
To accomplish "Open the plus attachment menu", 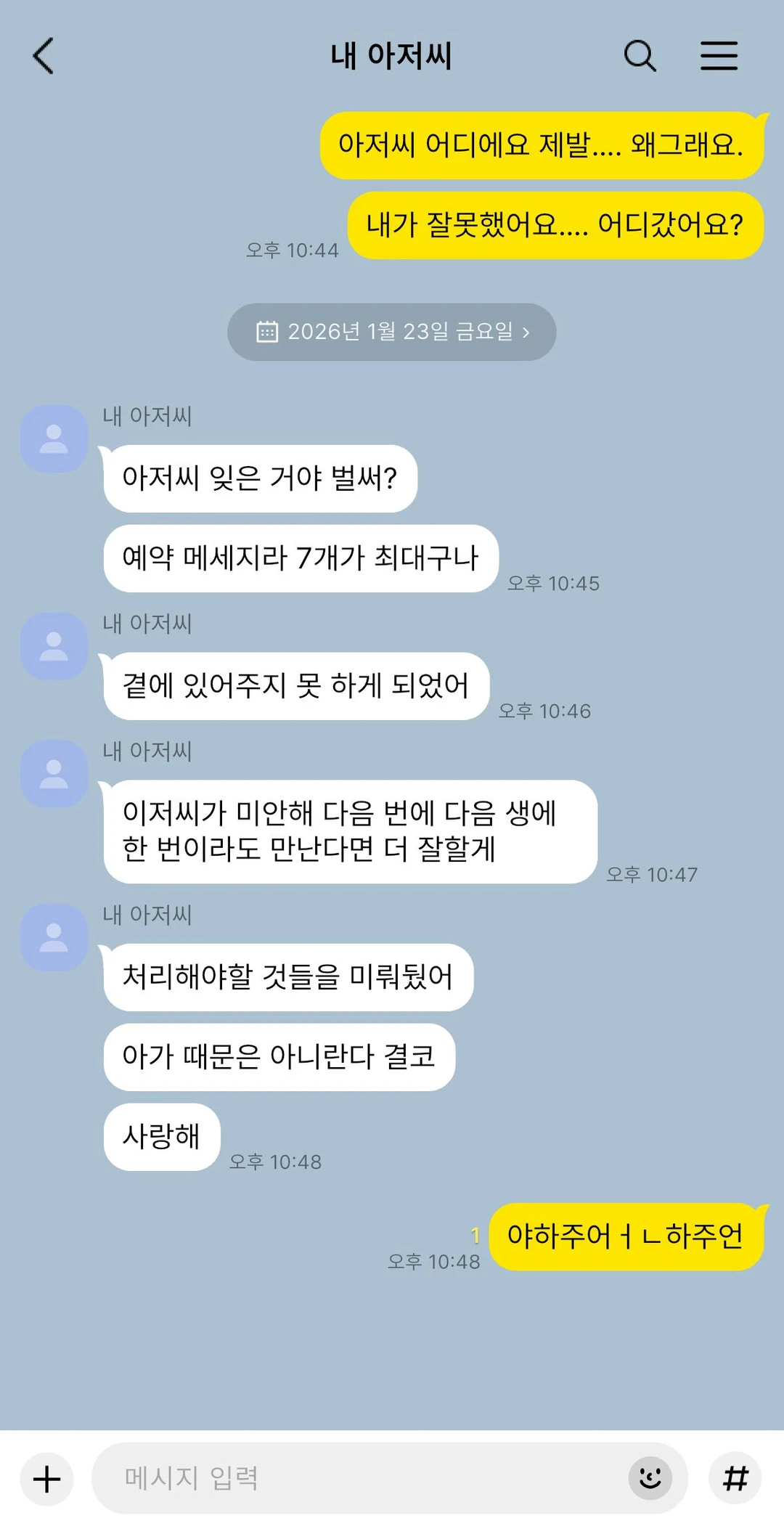I will (x=47, y=1479).
